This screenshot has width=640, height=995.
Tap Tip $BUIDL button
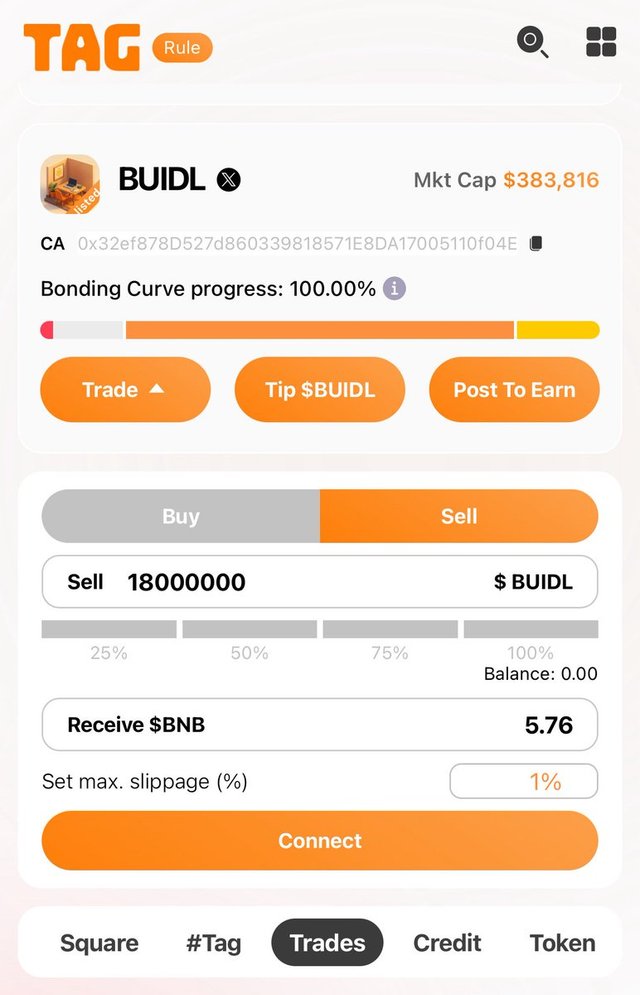320,390
